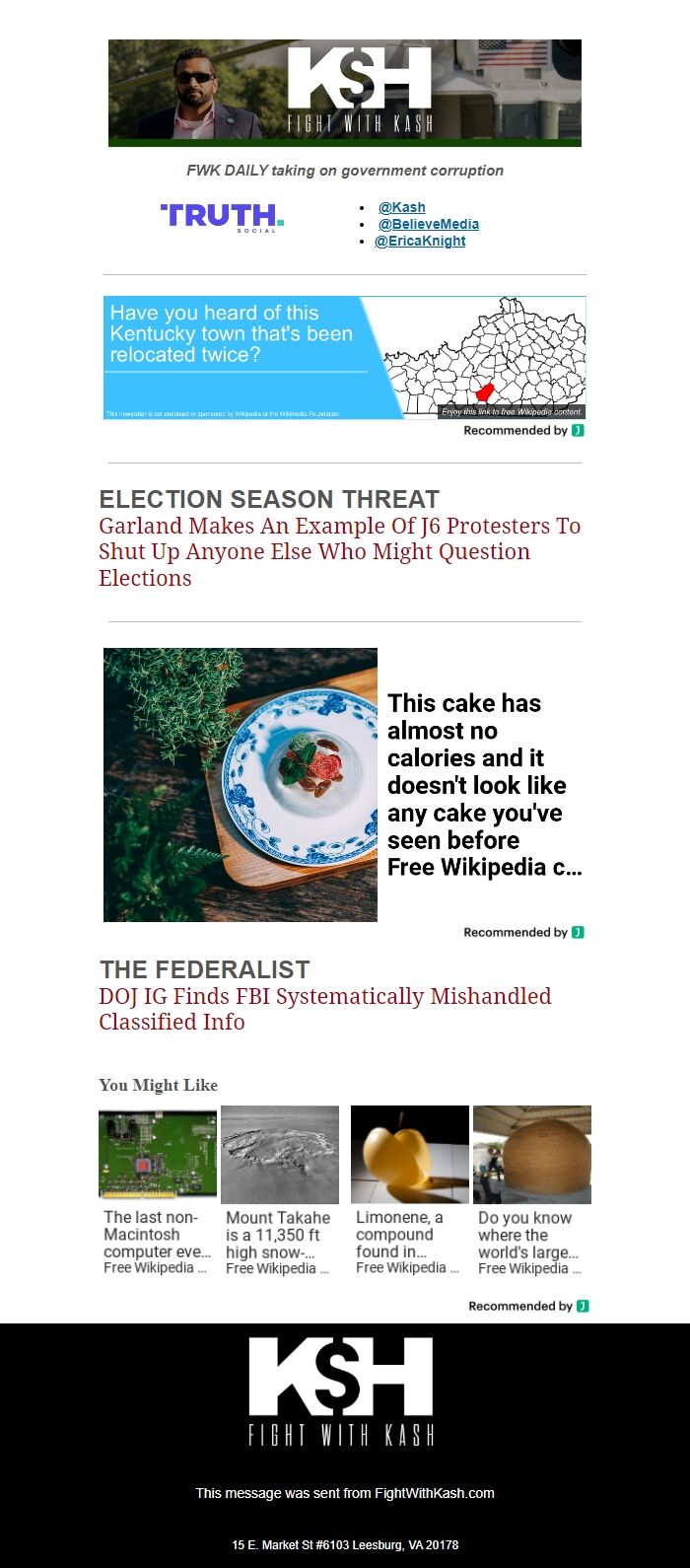Viewport: 690px width, 1568px height.
Task: View the Mount Takahe recommended card
Action: click(x=280, y=1190)
